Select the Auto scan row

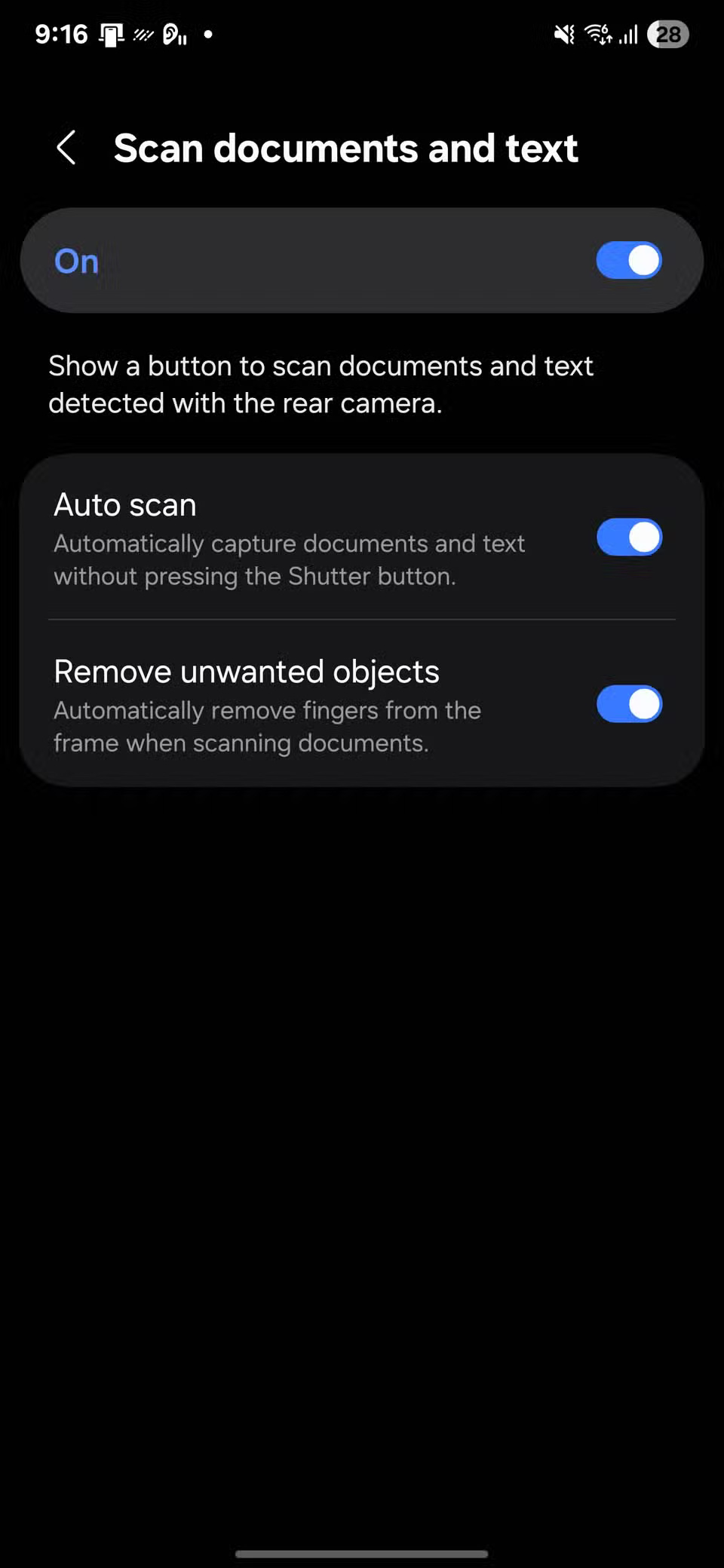click(302, 537)
